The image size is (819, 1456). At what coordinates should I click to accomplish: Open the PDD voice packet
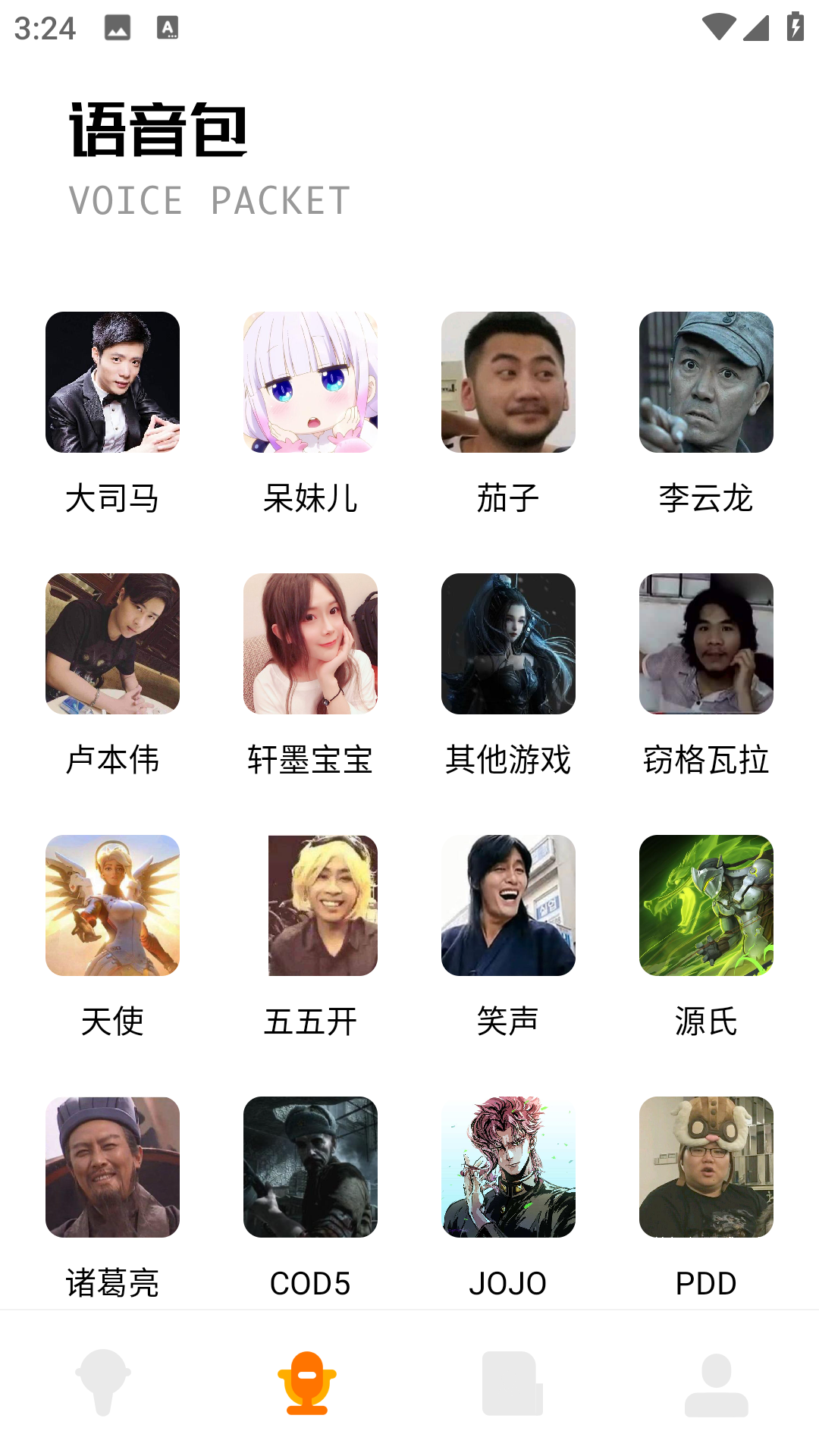pos(706,1167)
